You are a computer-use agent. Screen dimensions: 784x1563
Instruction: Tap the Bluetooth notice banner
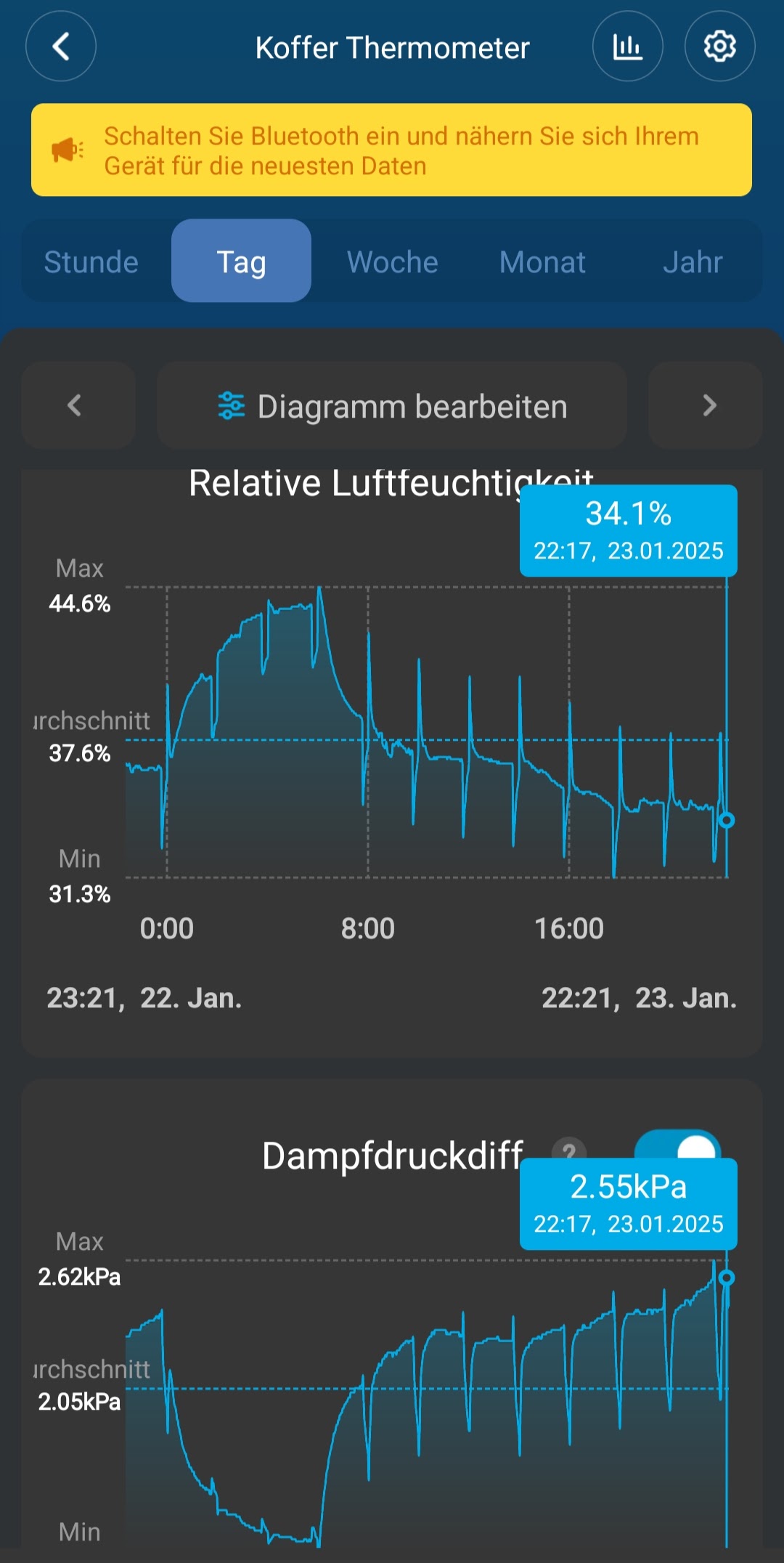point(391,150)
